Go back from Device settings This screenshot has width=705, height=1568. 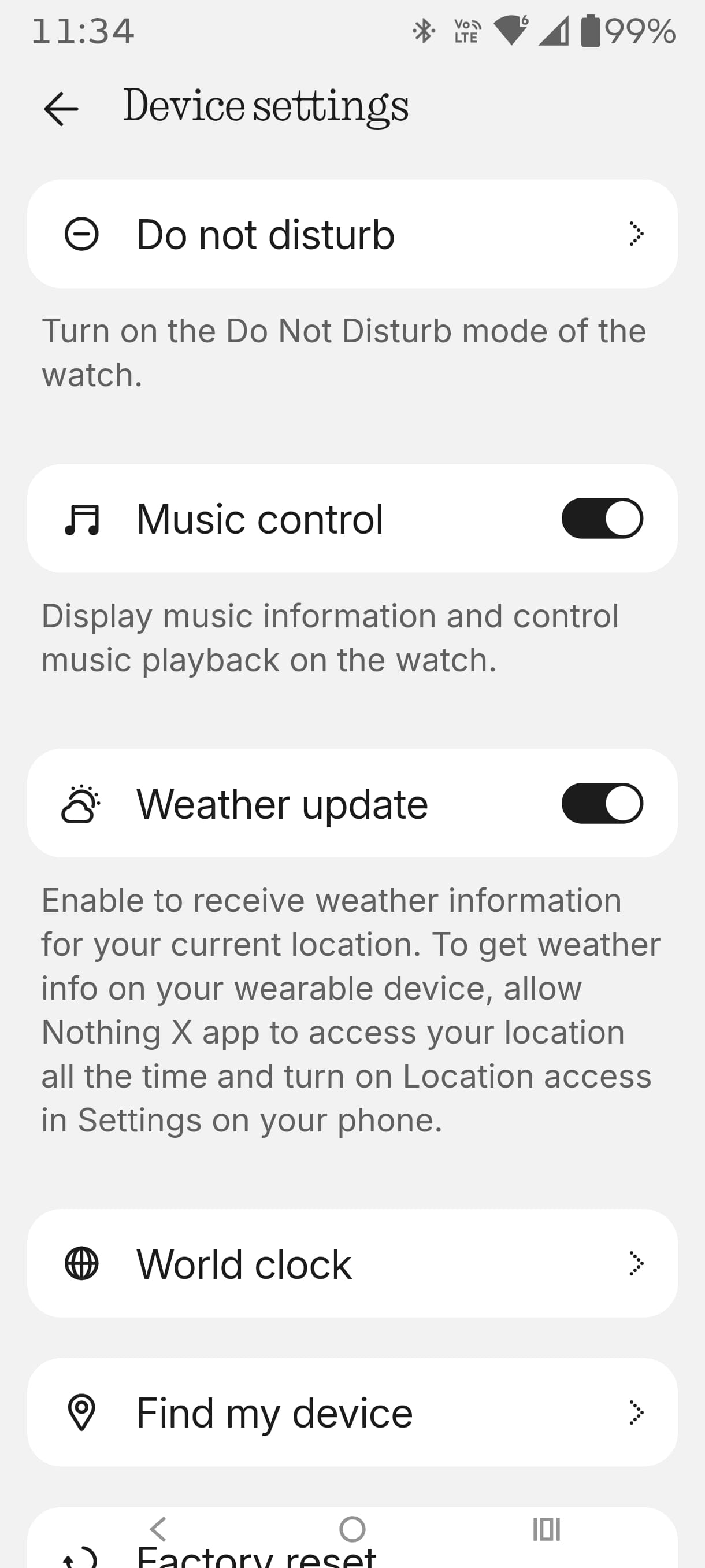(61, 108)
